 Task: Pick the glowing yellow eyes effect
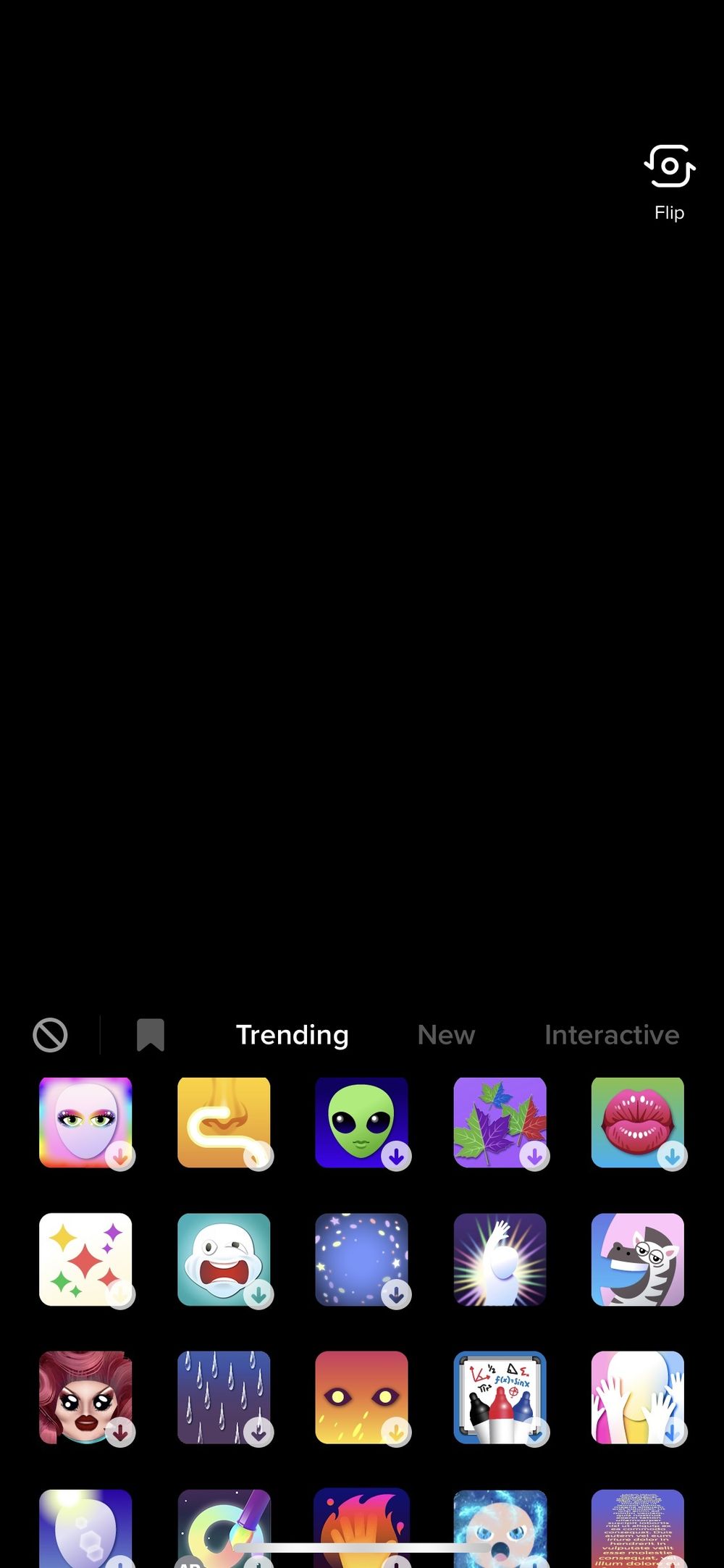[x=361, y=1397]
